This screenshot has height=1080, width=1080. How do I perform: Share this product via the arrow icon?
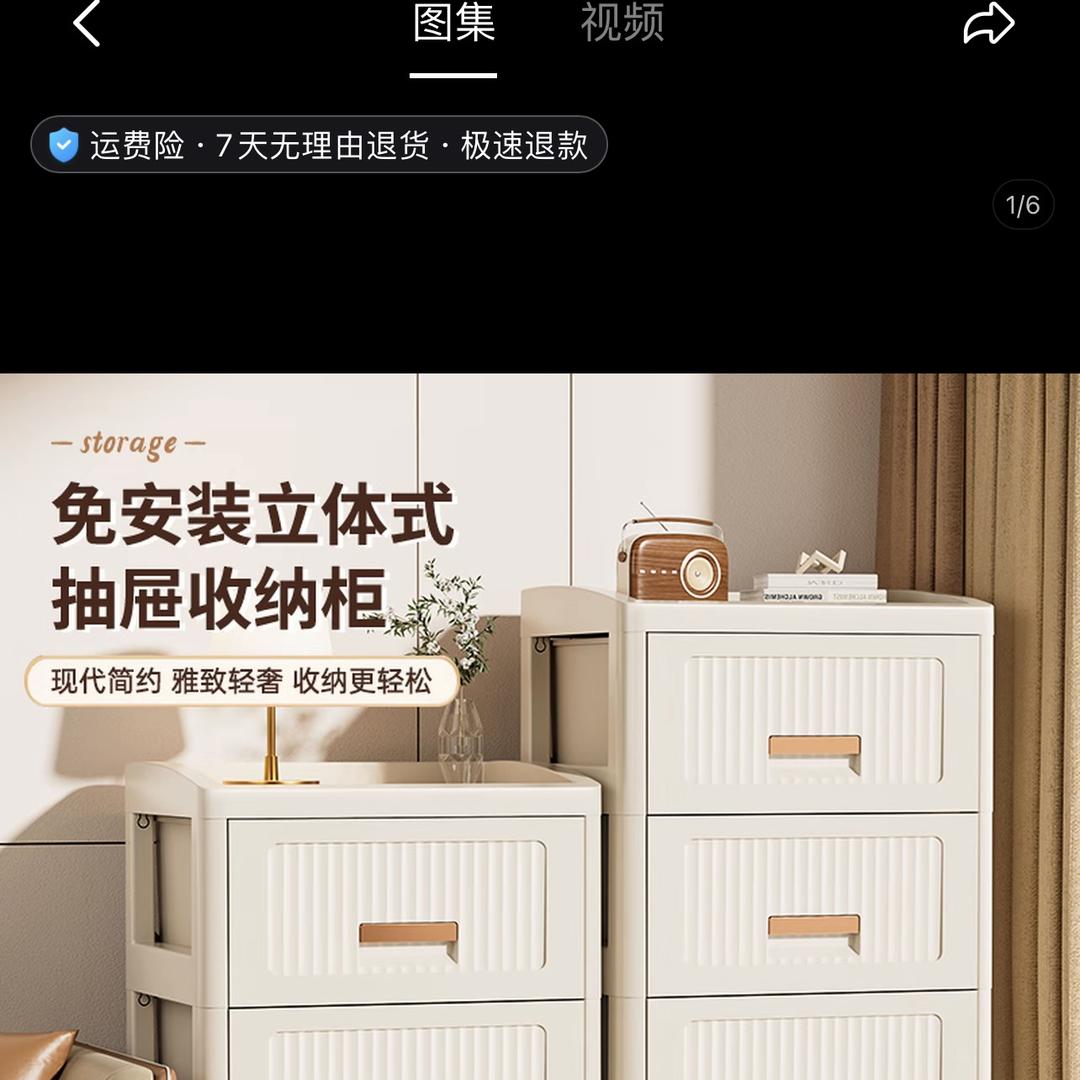click(x=988, y=24)
